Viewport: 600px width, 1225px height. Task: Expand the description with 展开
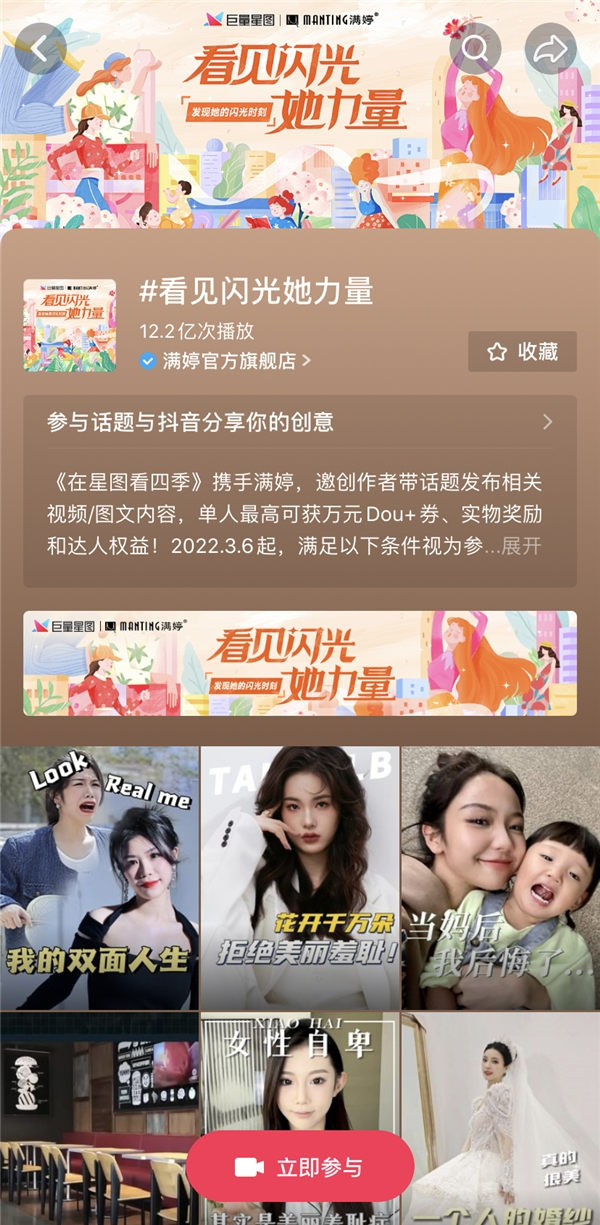(521, 547)
